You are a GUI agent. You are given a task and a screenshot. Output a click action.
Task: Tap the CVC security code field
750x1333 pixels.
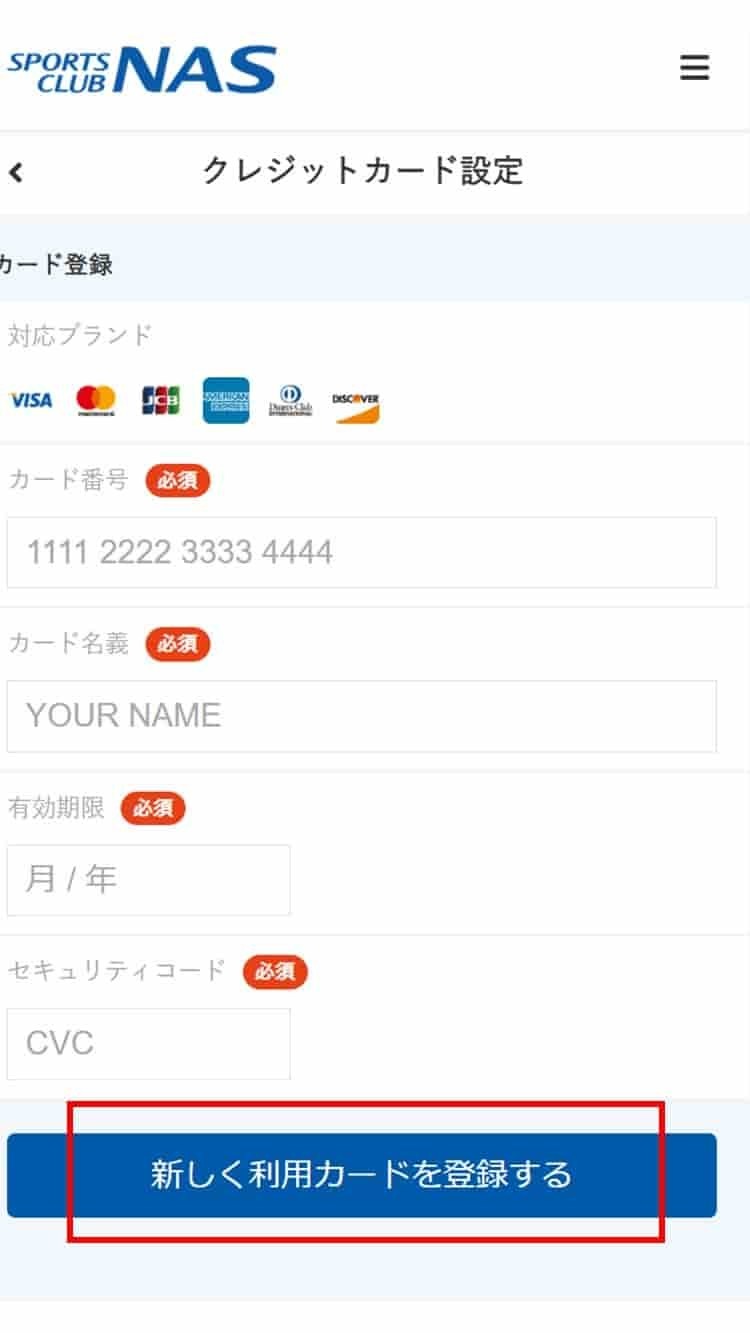pyautogui.click(x=148, y=1044)
